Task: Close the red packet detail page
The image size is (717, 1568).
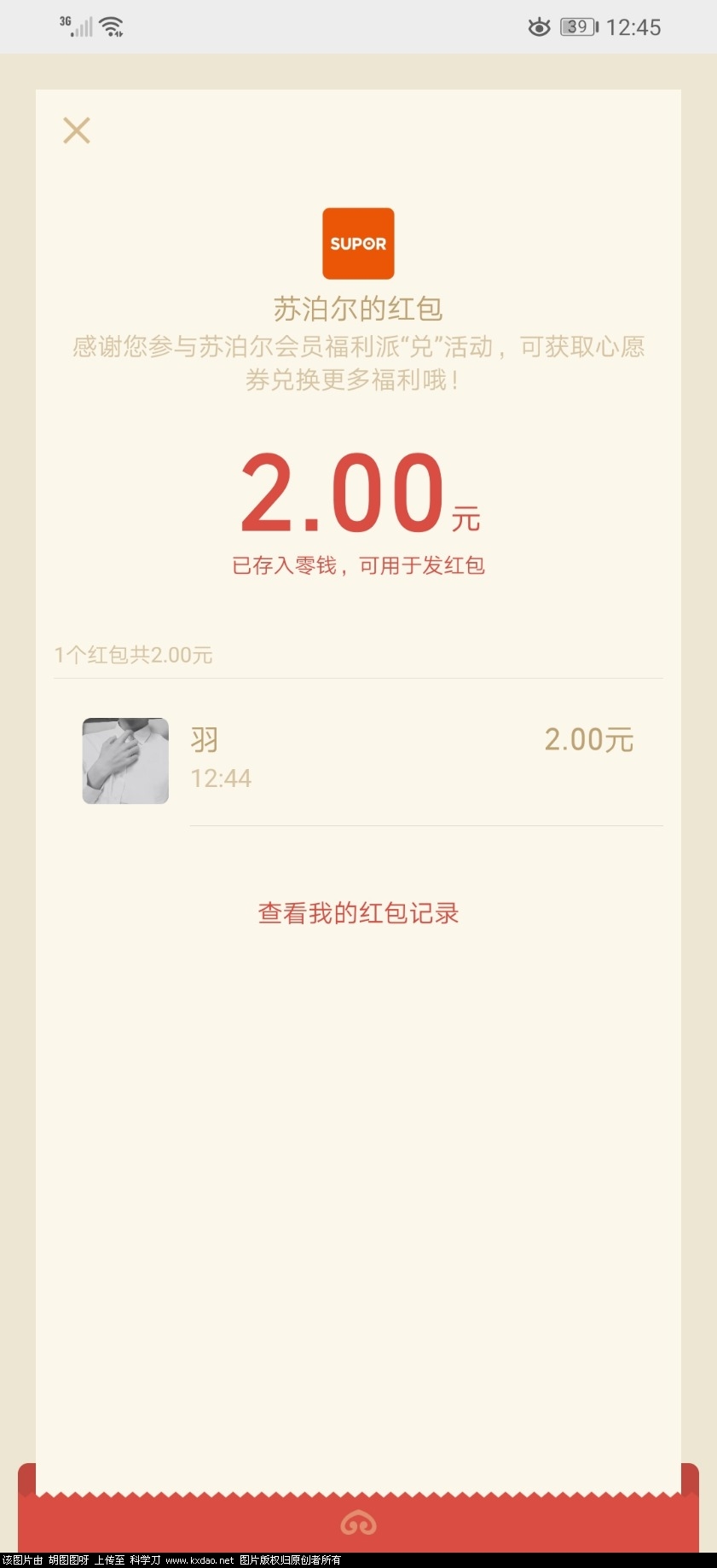Action: tap(76, 130)
